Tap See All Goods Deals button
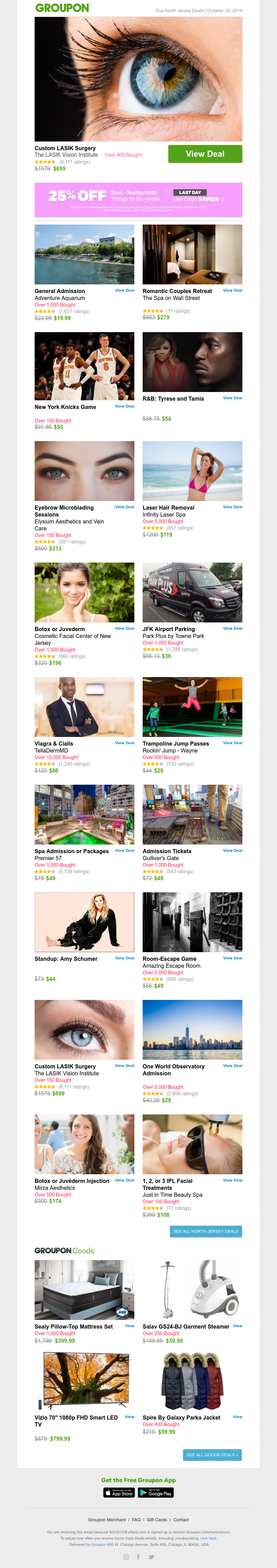This screenshot has height=1568, width=277. (x=212, y=1455)
